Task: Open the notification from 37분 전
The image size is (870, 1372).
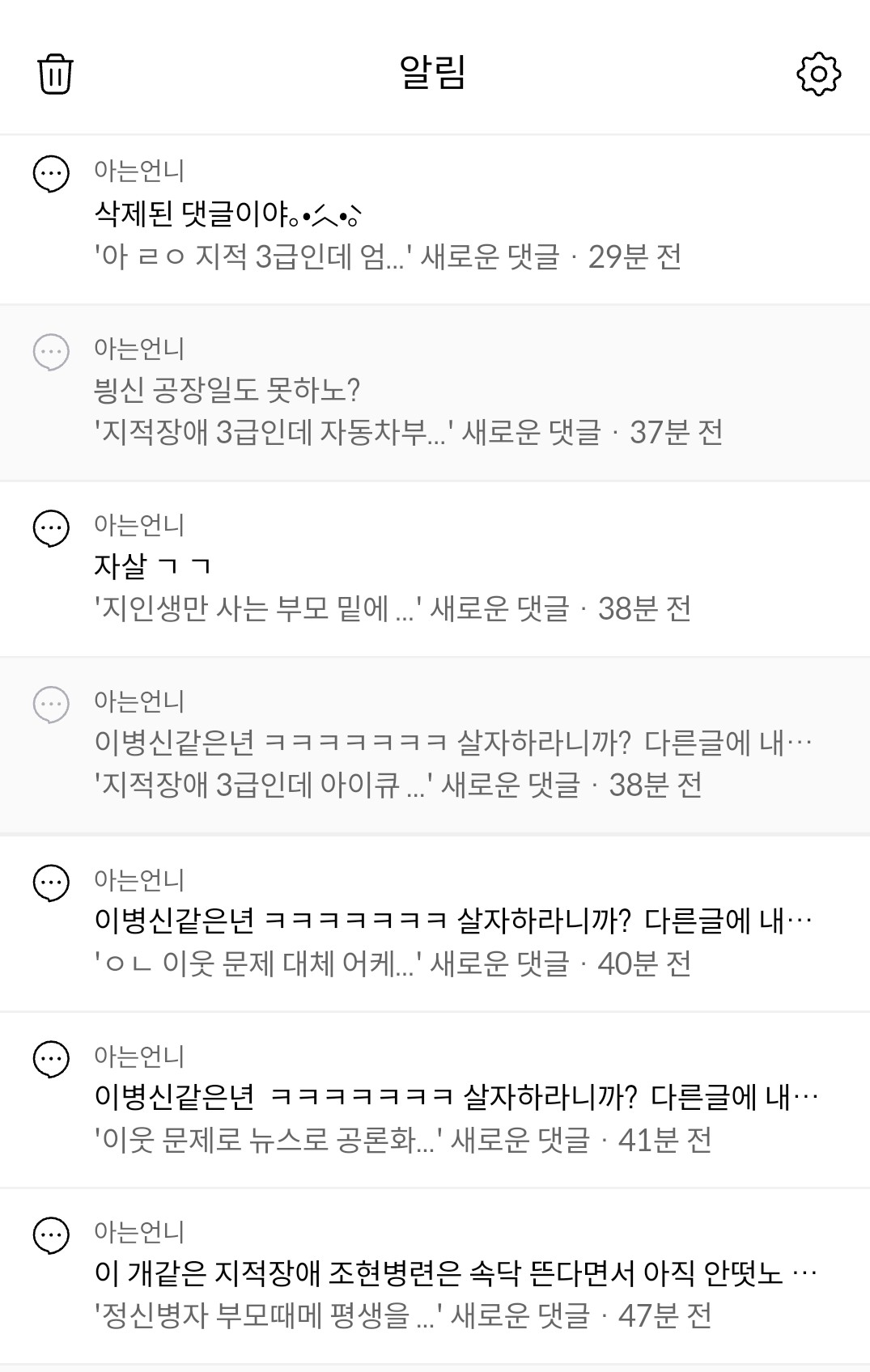Action: 435,393
